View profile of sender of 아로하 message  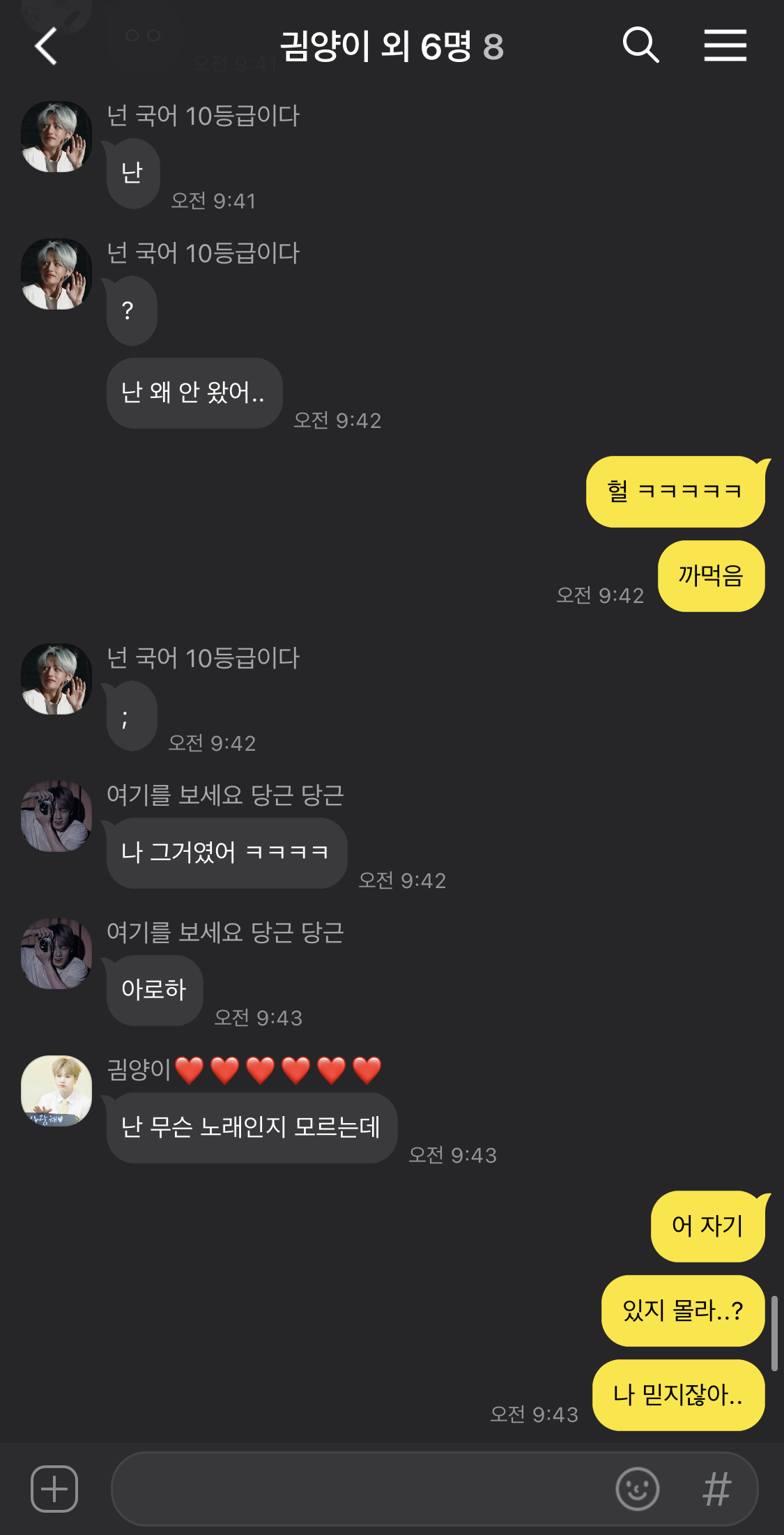point(56,953)
